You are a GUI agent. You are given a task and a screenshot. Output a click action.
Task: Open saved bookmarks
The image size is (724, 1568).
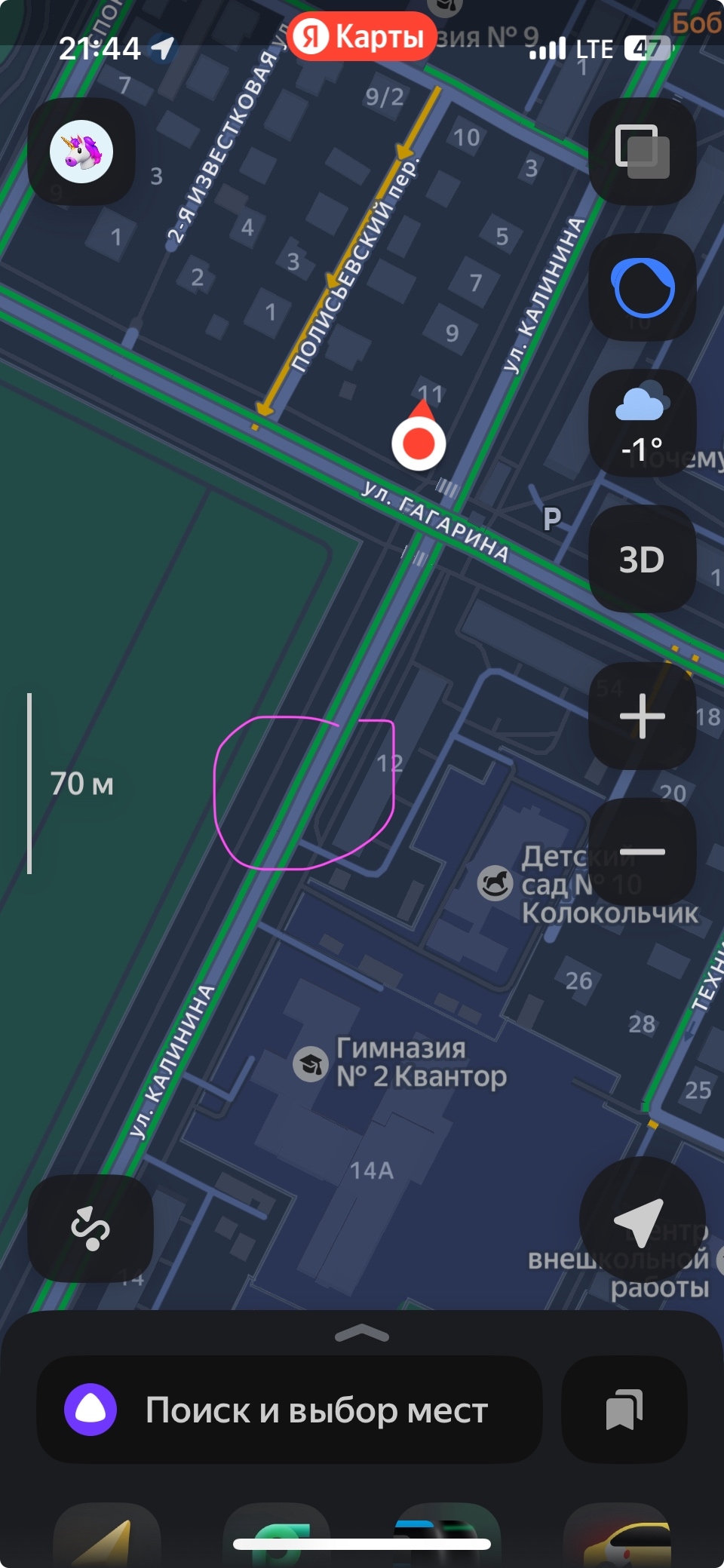tap(624, 1410)
